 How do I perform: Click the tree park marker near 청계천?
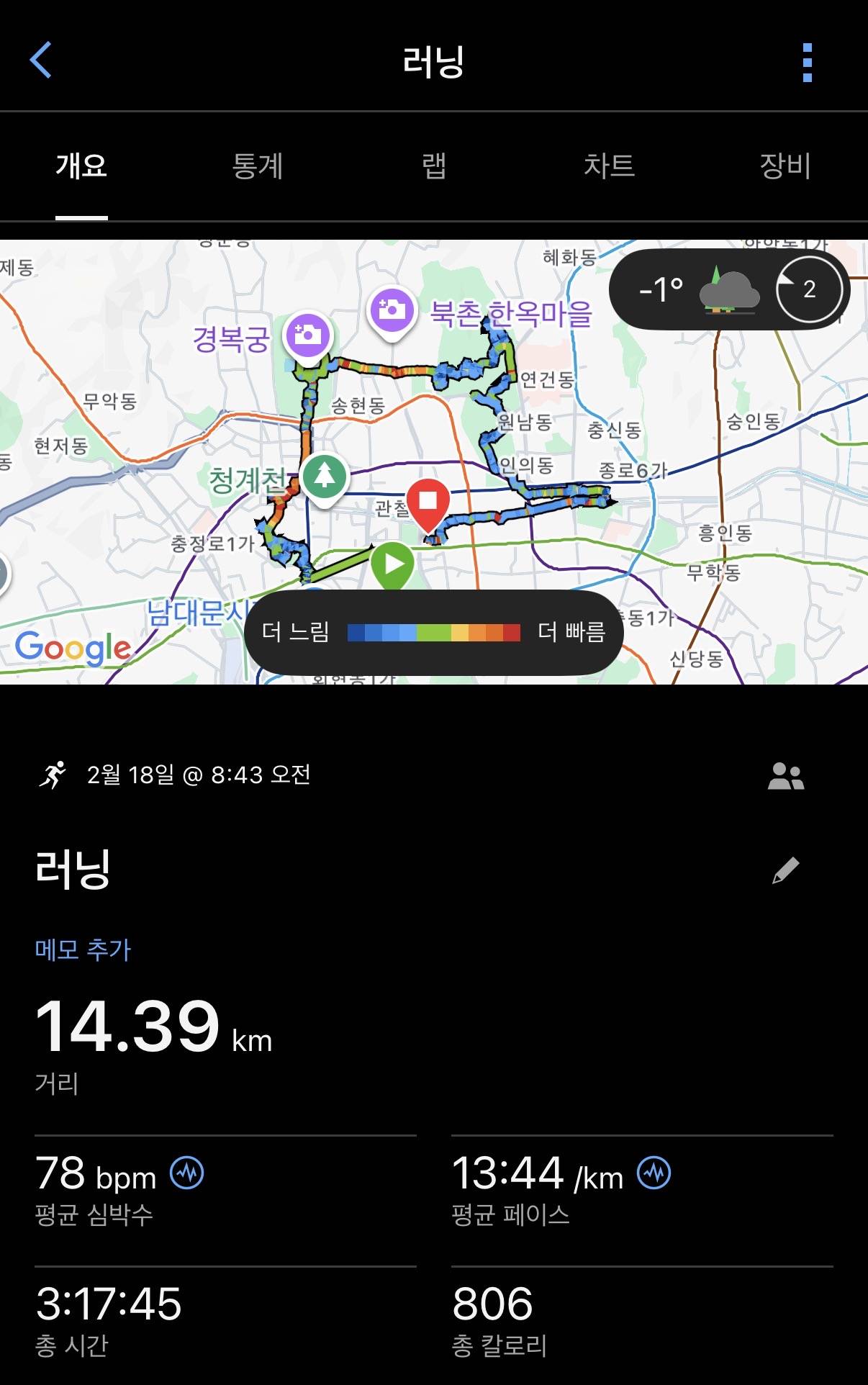325,477
